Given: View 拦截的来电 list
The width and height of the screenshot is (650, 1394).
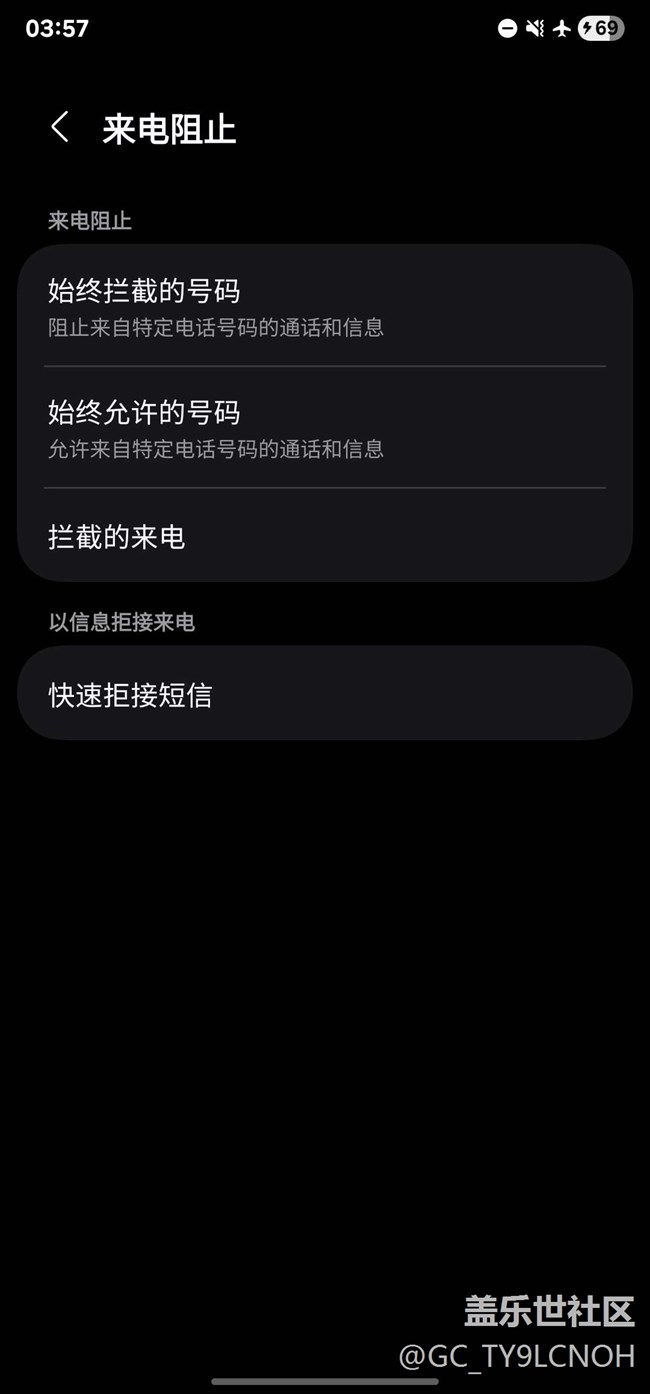Looking at the screenshot, I should (324, 537).
